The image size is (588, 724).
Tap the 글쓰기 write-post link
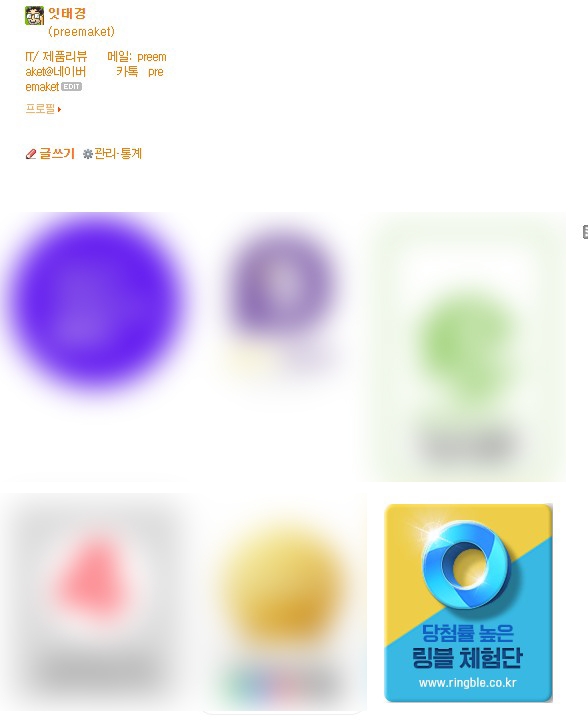[x=50, y=153]
